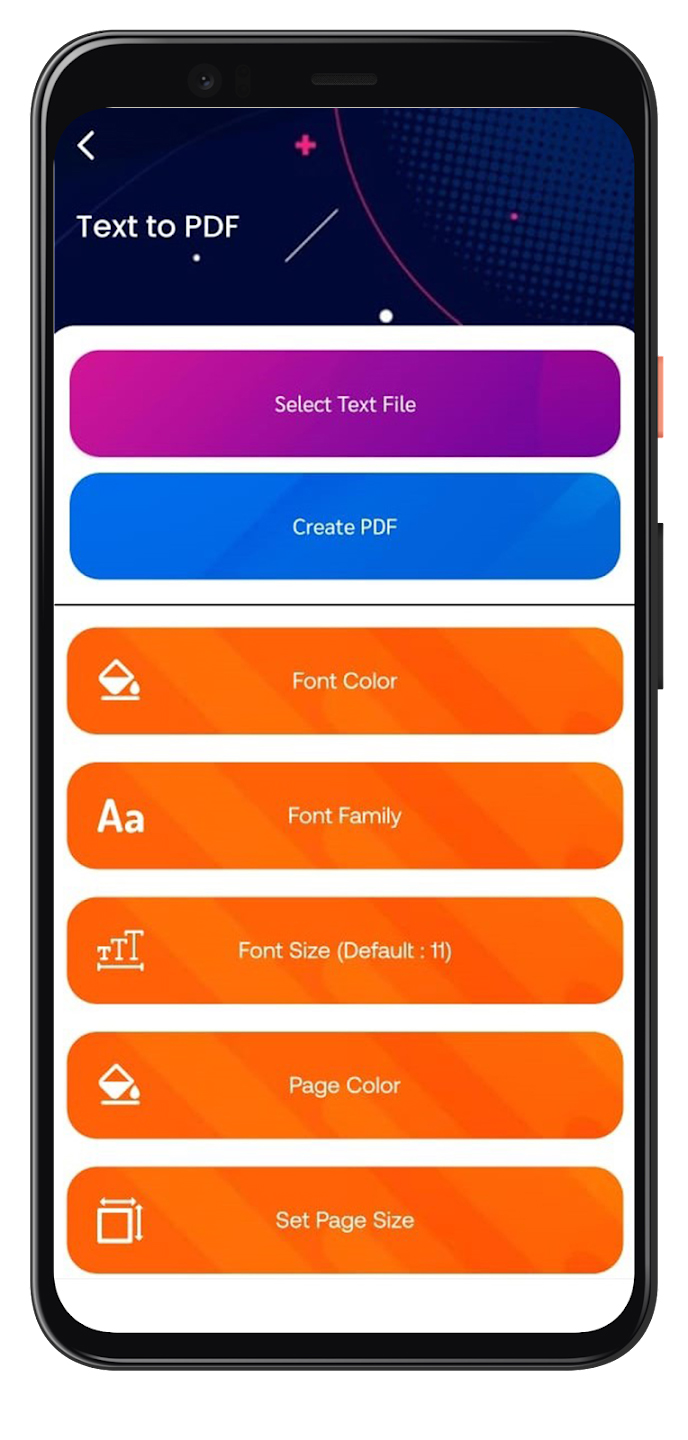Screen dimensions: 688x1440
Task: Choose a Font Family
Action: [x=345, y=816]
